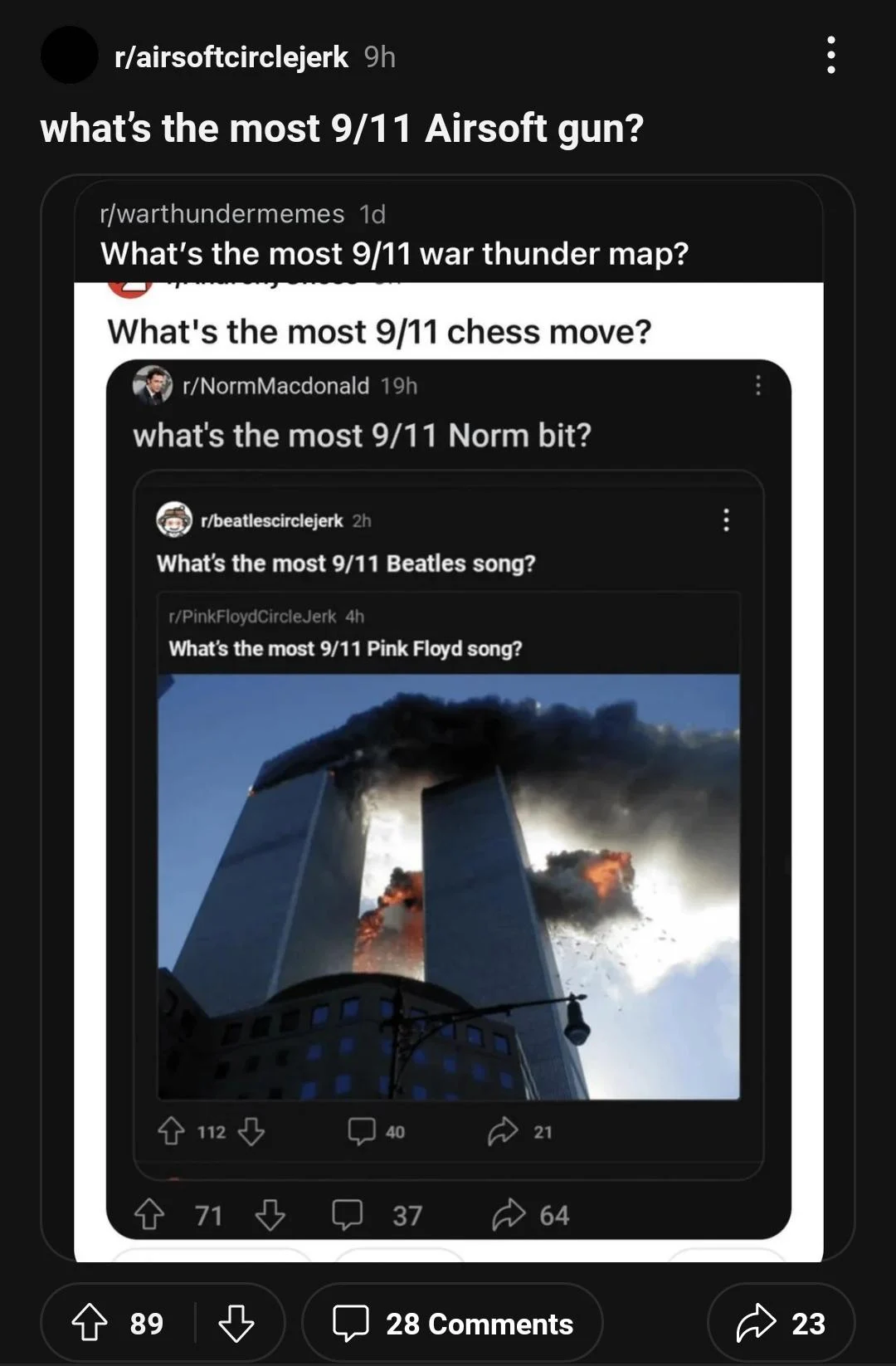Open the overflow menu on the airsoft post

click(832, 58)
